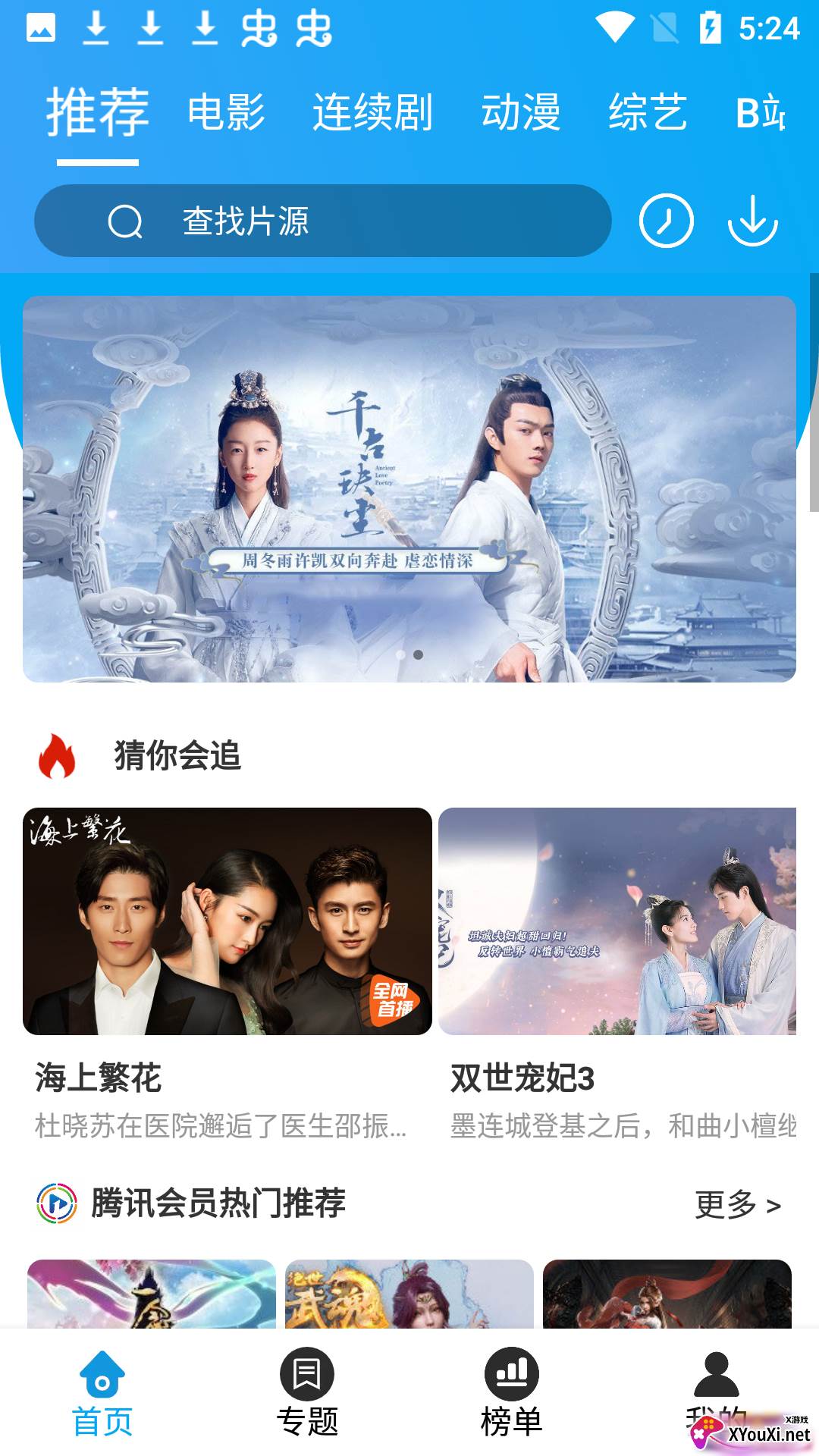
Task: Switch to the 电影 tab
Action: 226,112
